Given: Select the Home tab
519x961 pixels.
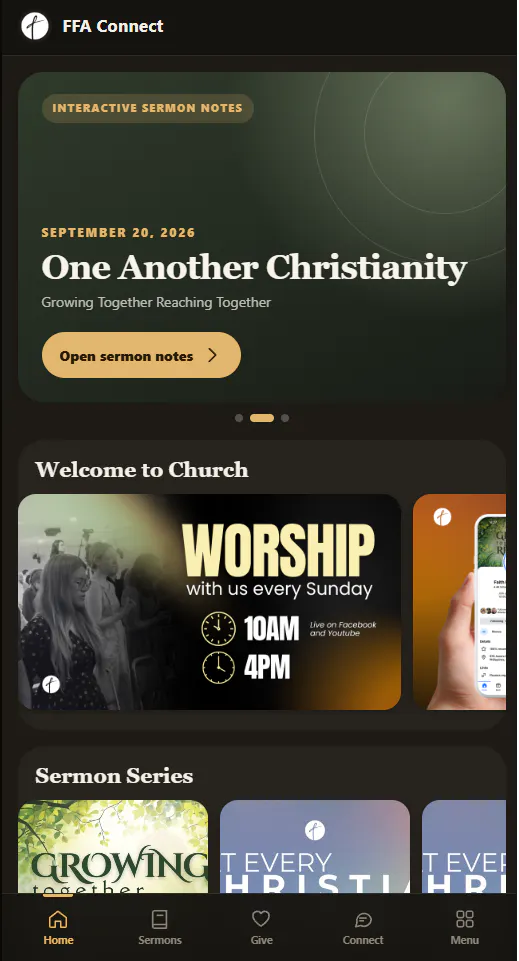Looking at the screenshot, I should [58, 927].
